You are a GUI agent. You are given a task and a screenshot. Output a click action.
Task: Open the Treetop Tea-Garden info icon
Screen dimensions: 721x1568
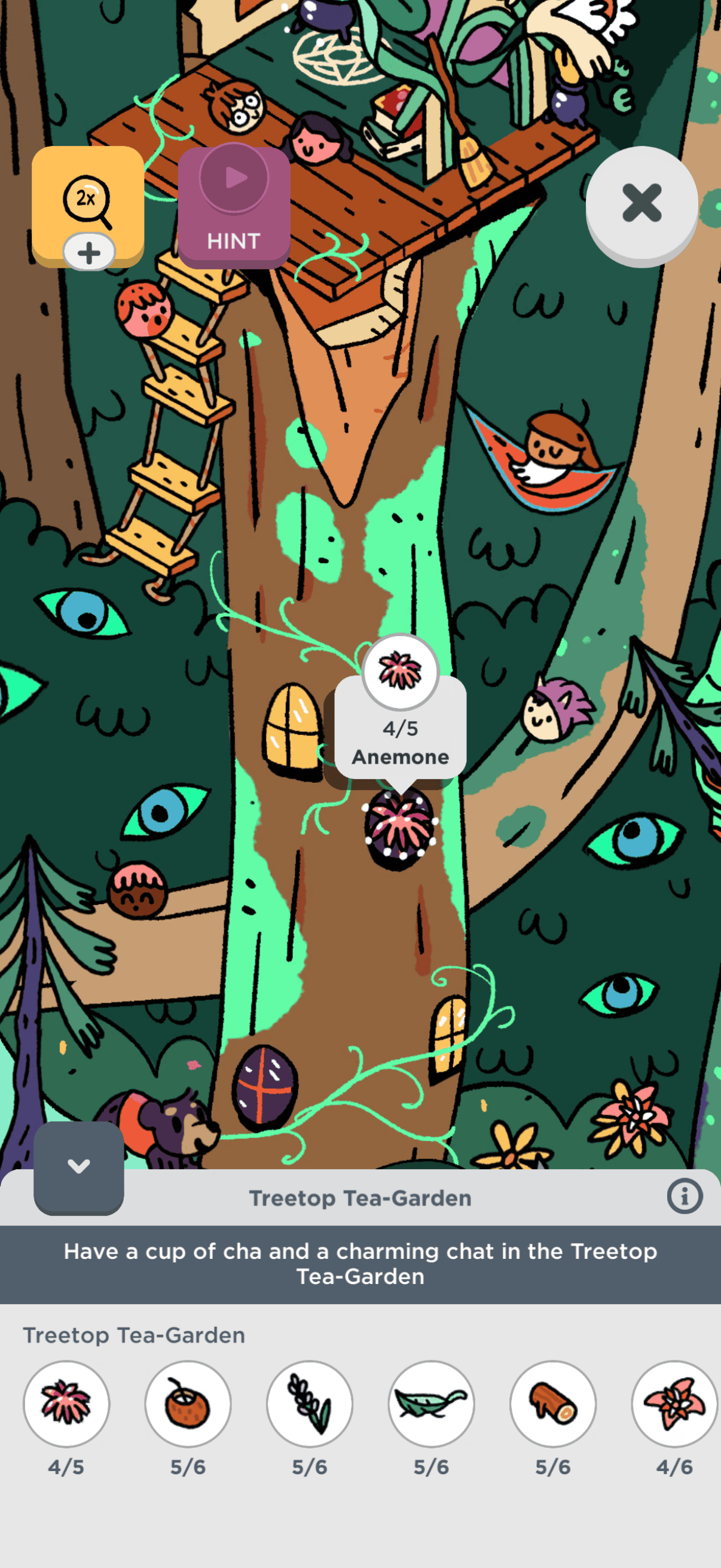[684, 1196]
